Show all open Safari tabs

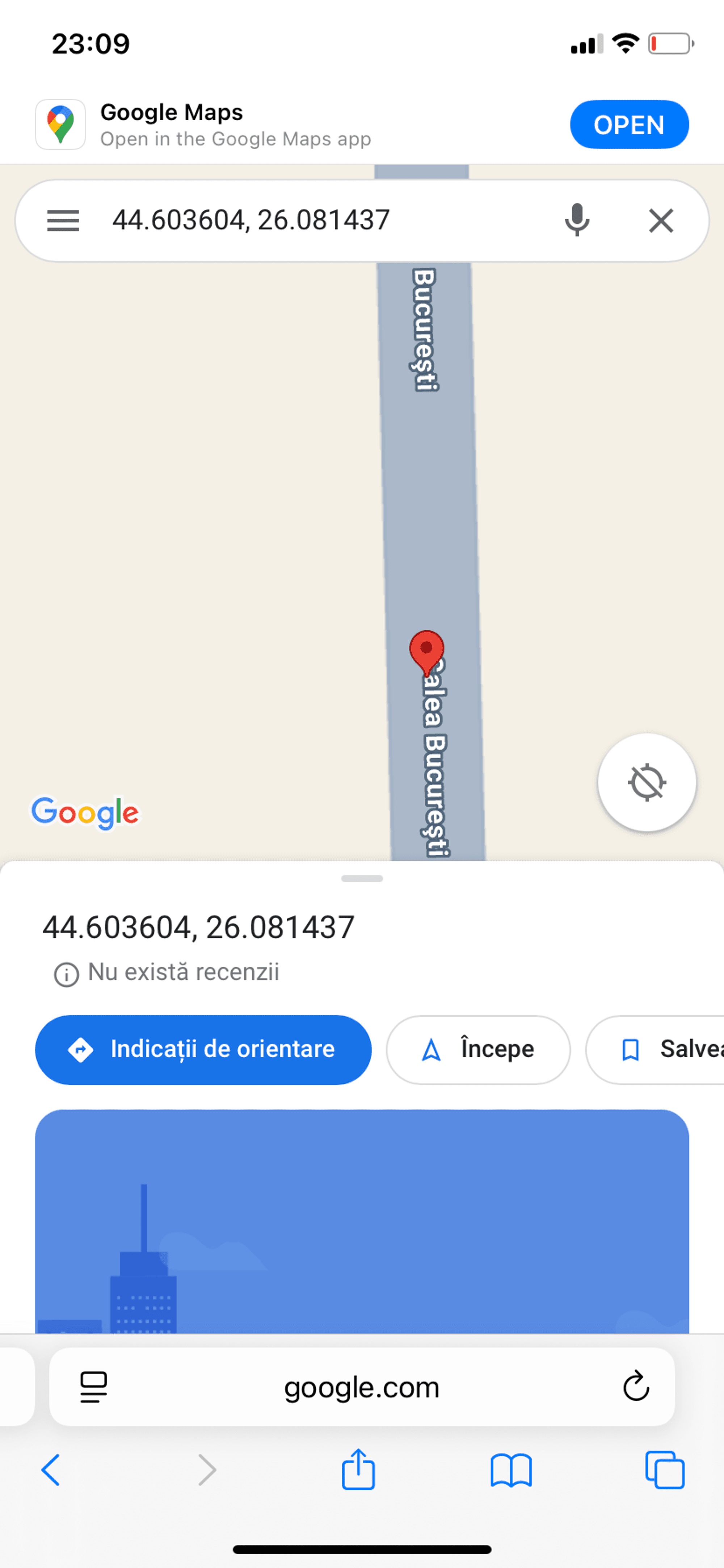664,1471
